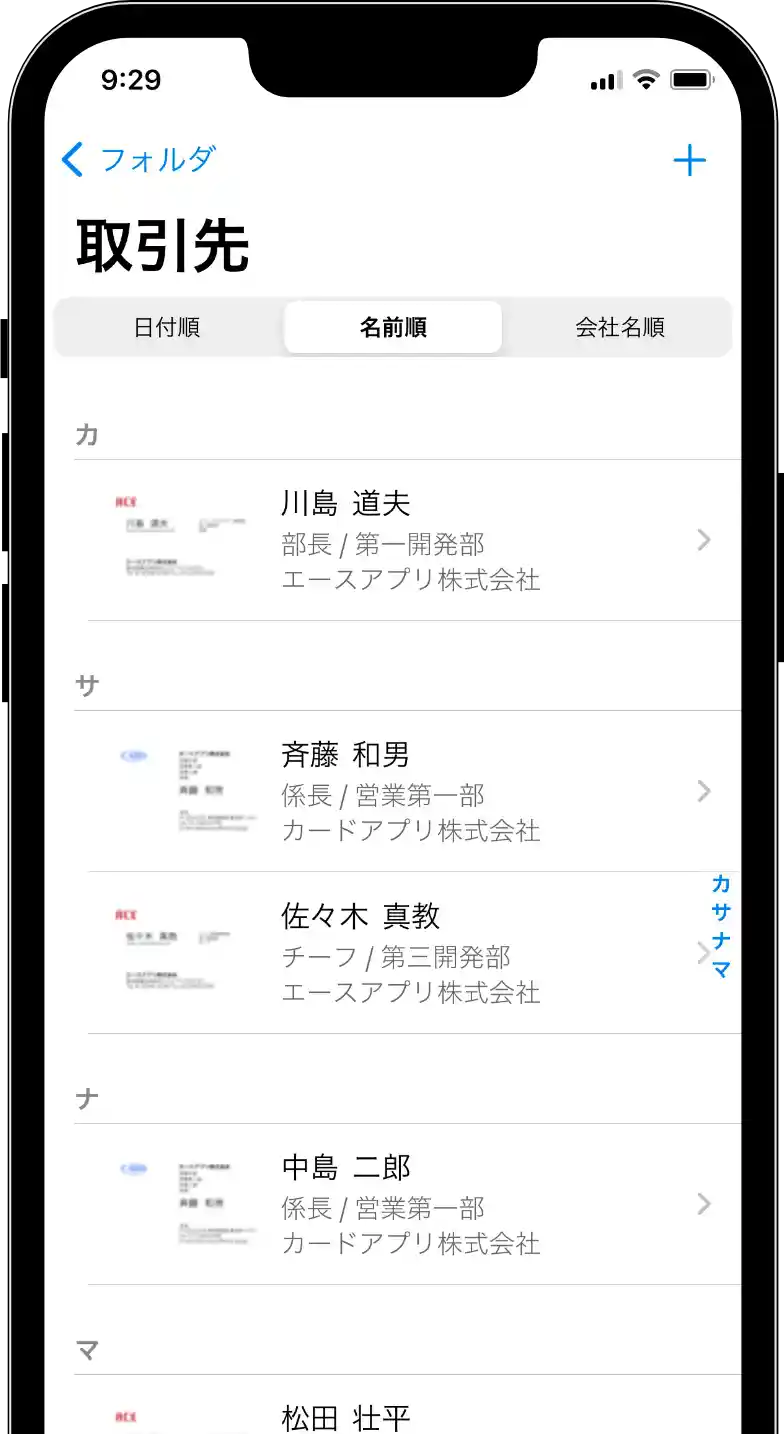Jump to section ナ in the index

(721, 941)
